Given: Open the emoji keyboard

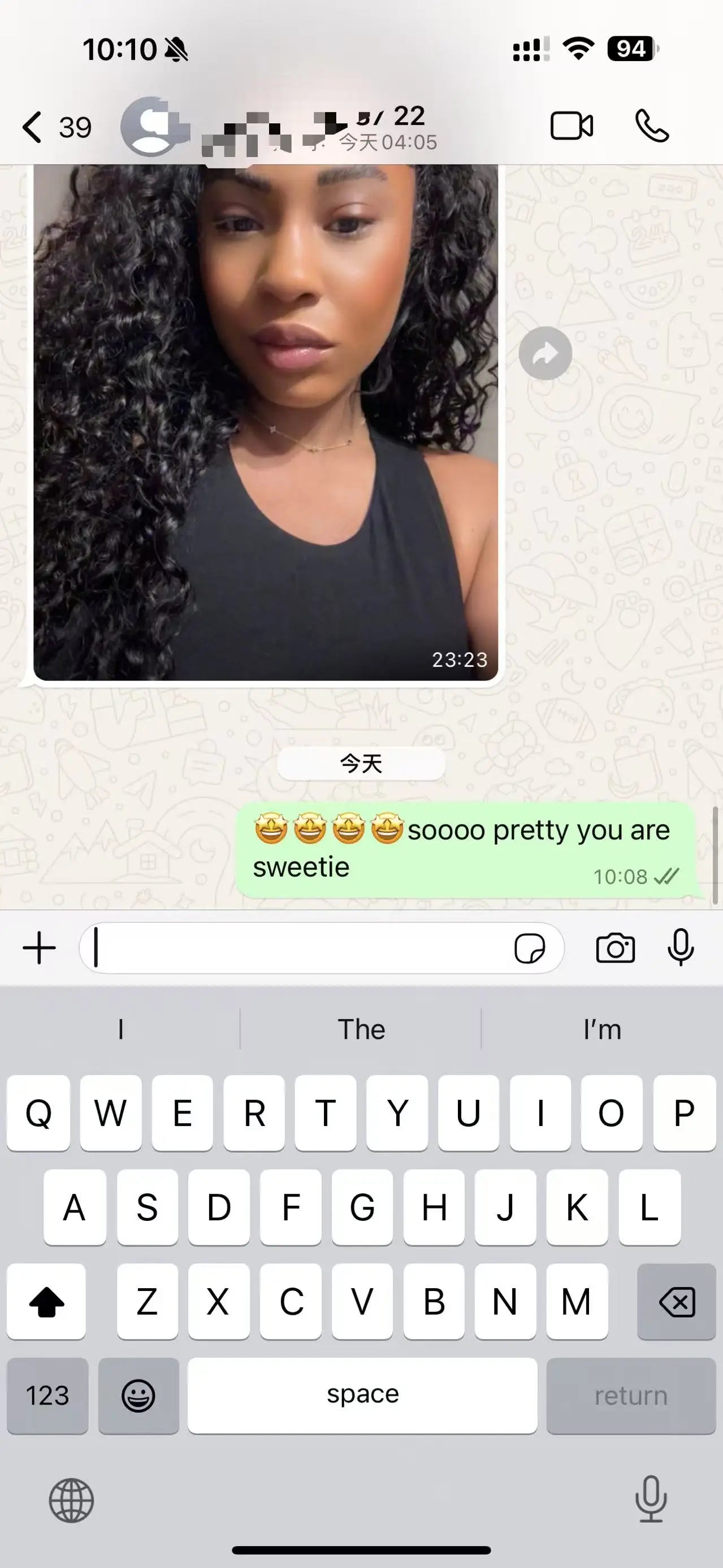Looking at the screenshot, I should click(x=138, y=1395).
